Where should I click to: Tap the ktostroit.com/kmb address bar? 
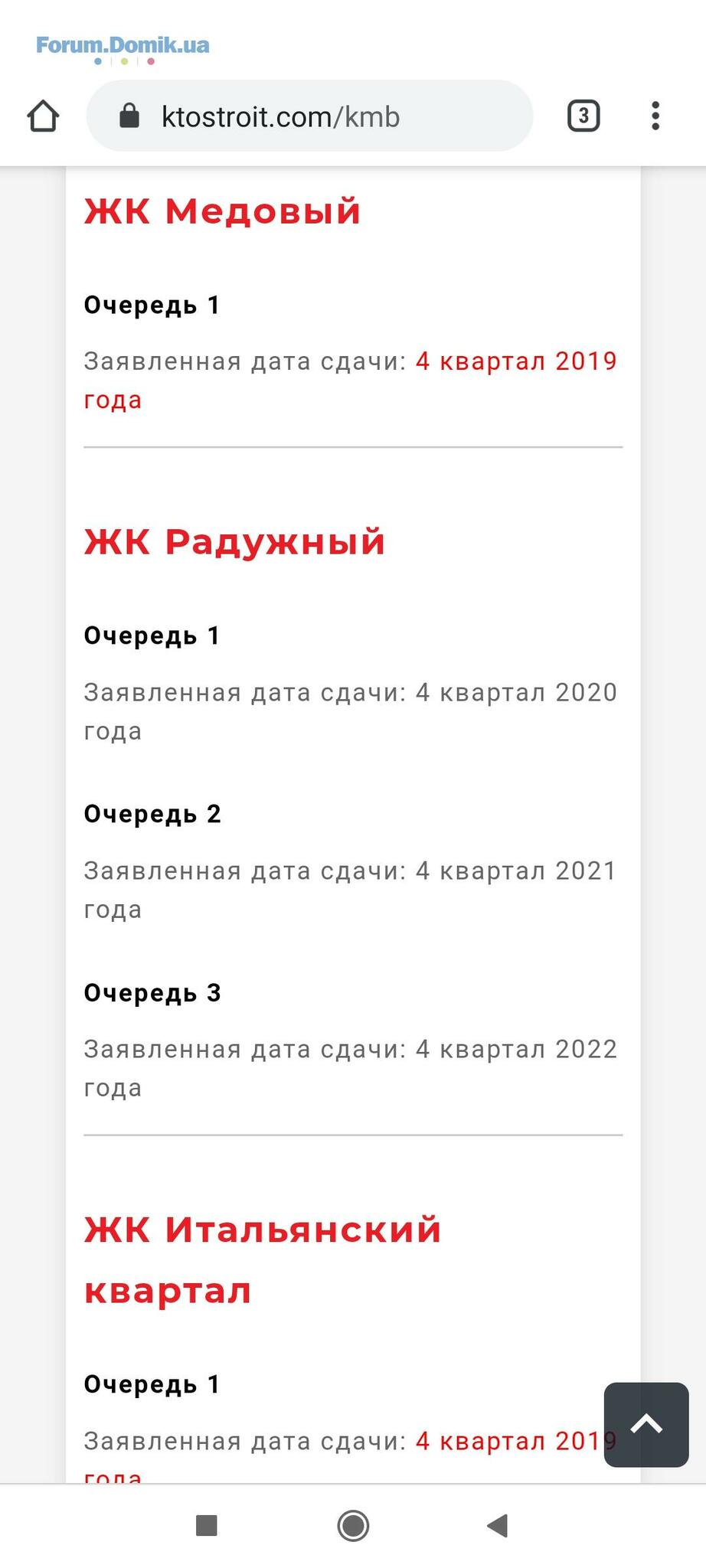[309, 116]
